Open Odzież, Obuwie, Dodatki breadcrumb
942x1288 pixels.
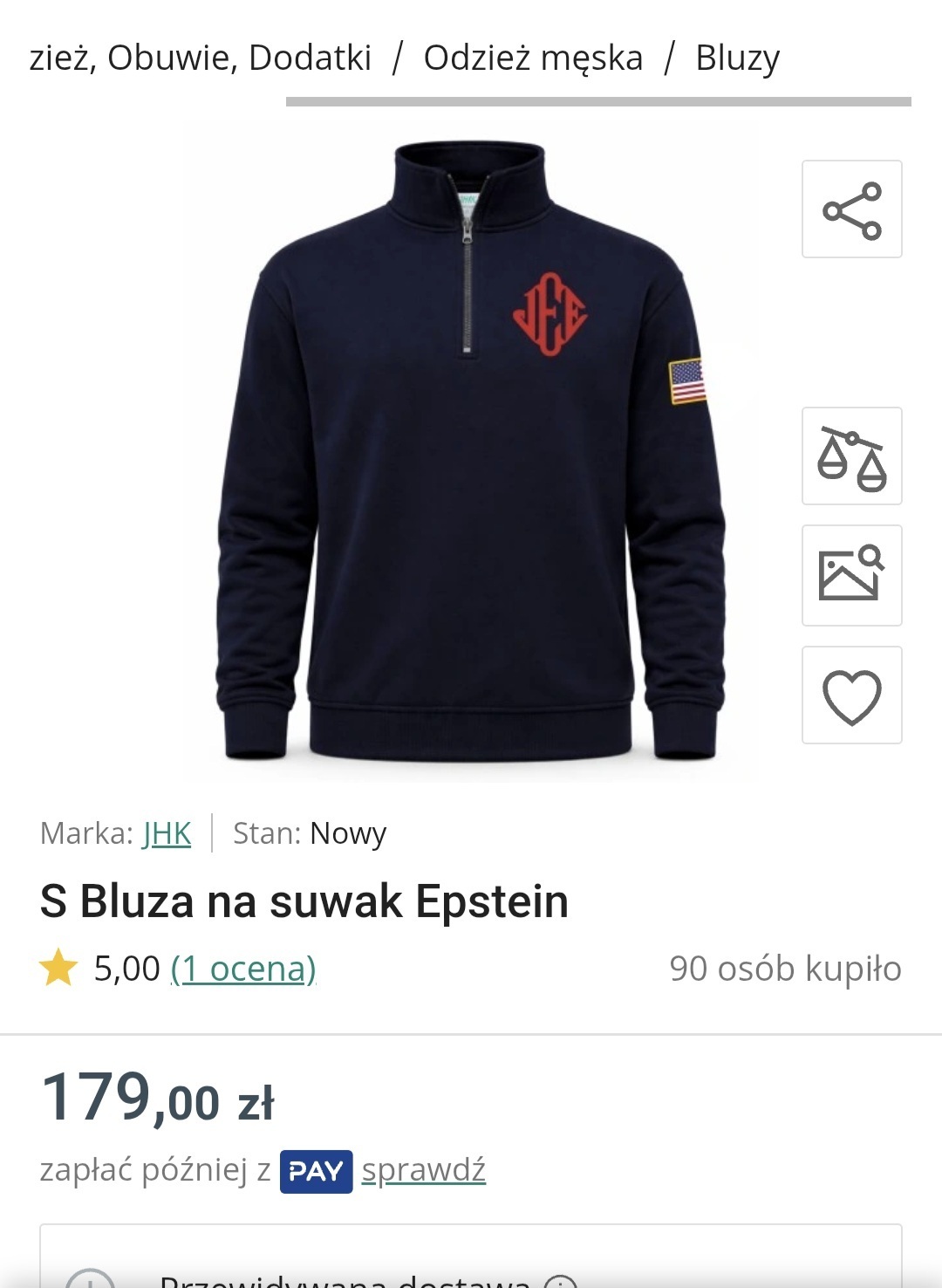pyautogui.click(x=201, y=58)
